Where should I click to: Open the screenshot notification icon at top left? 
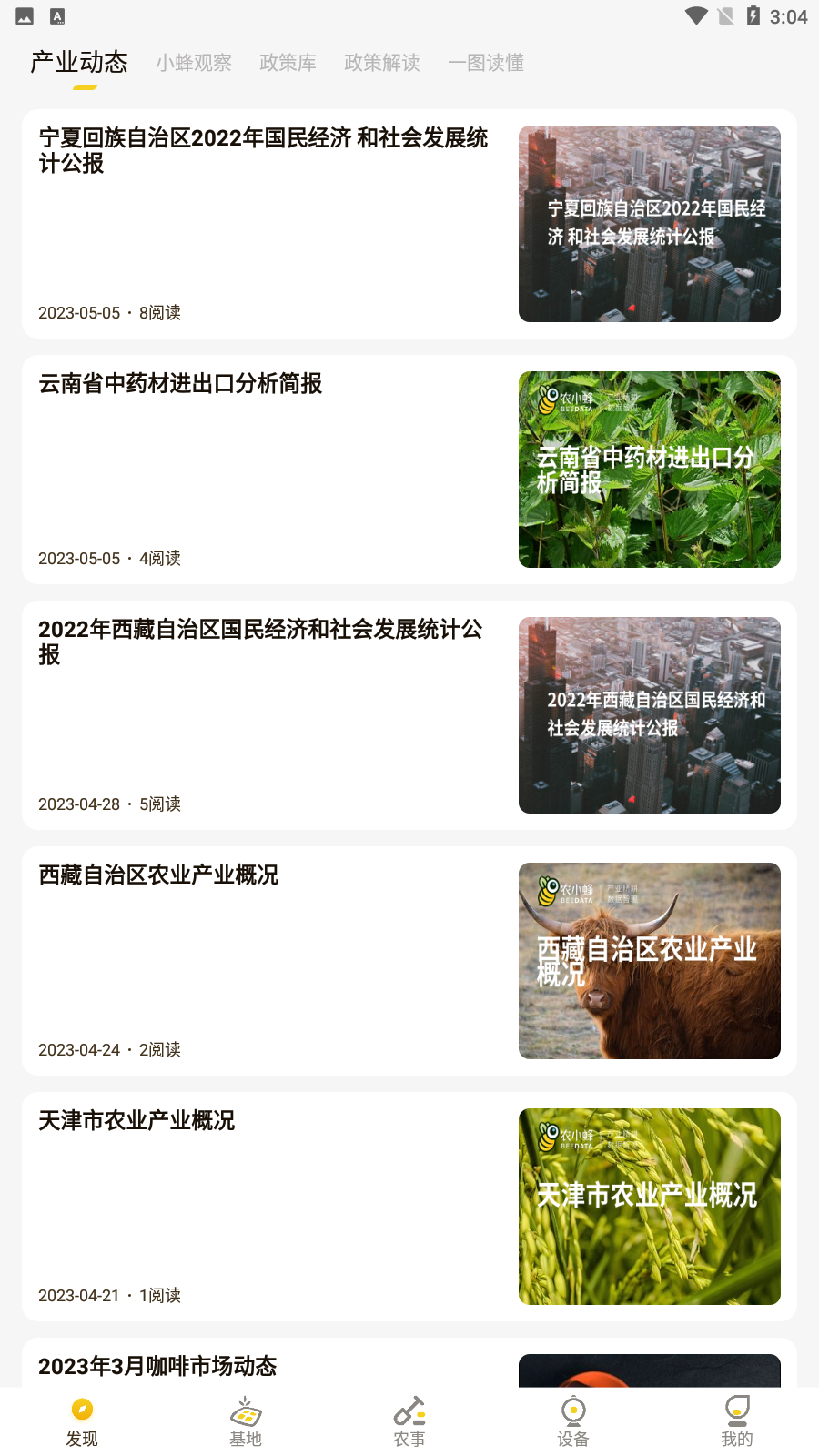[25, 15]
